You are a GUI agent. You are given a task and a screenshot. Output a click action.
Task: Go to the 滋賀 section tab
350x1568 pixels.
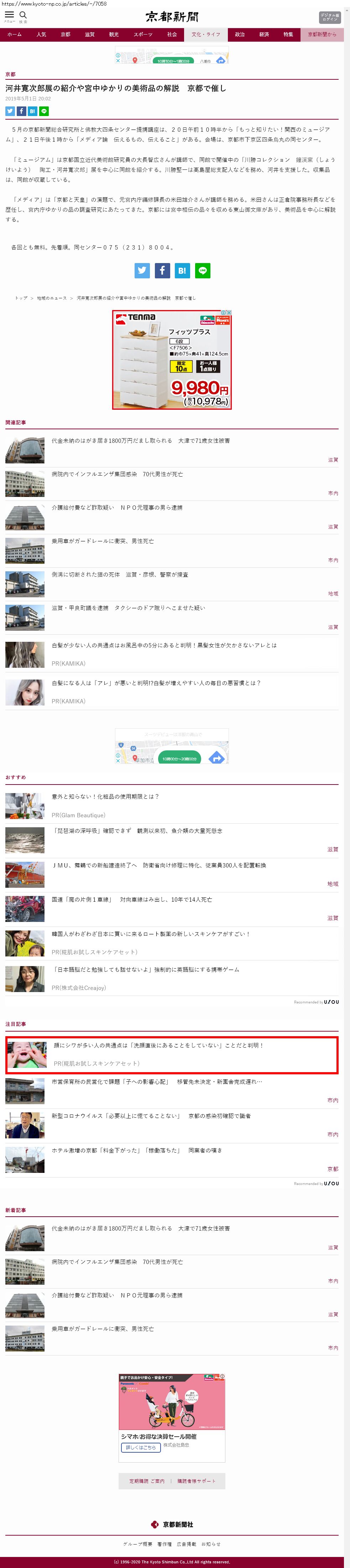pos(89,35)
